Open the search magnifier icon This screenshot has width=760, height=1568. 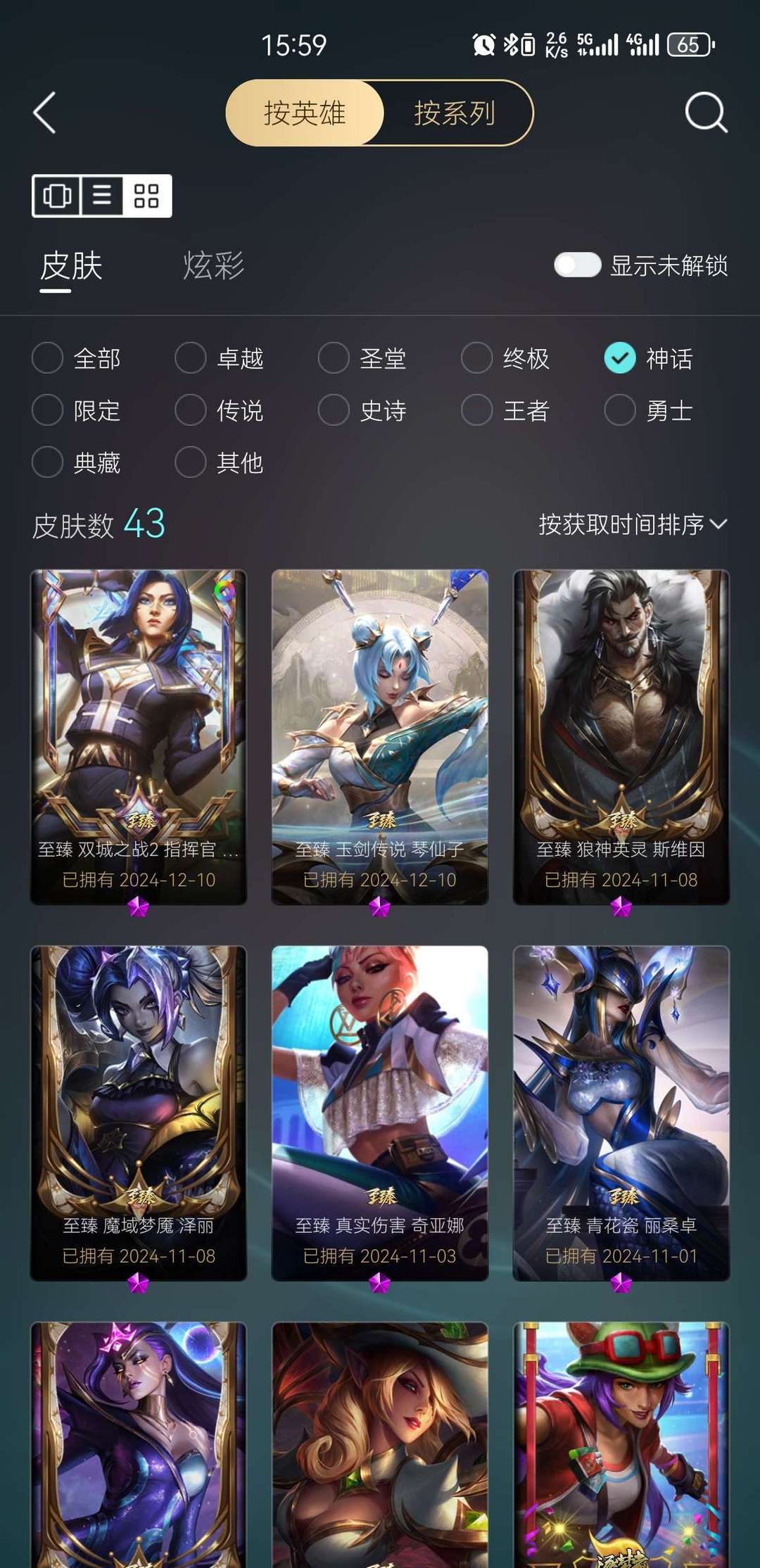[706, 113]
